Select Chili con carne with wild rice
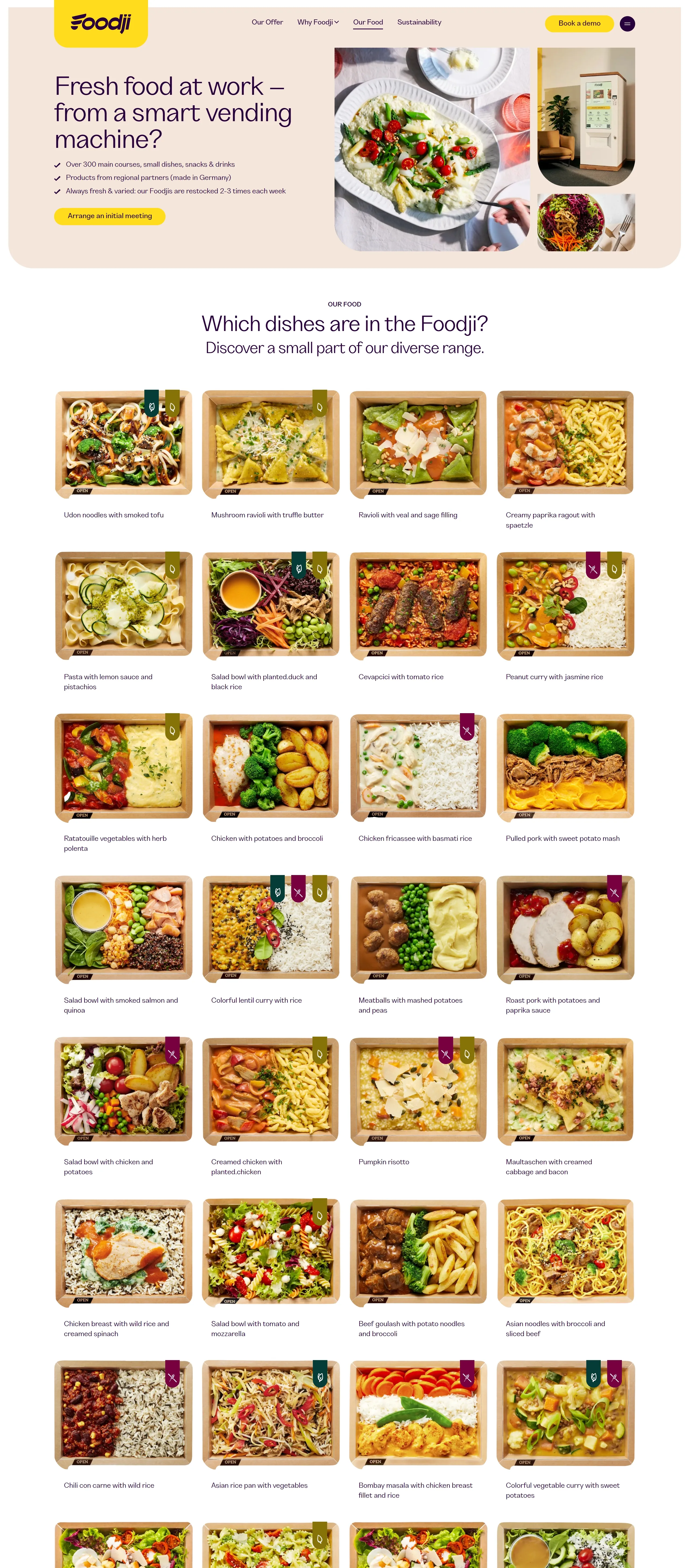689x1568 pixels. coord(124,1413)
